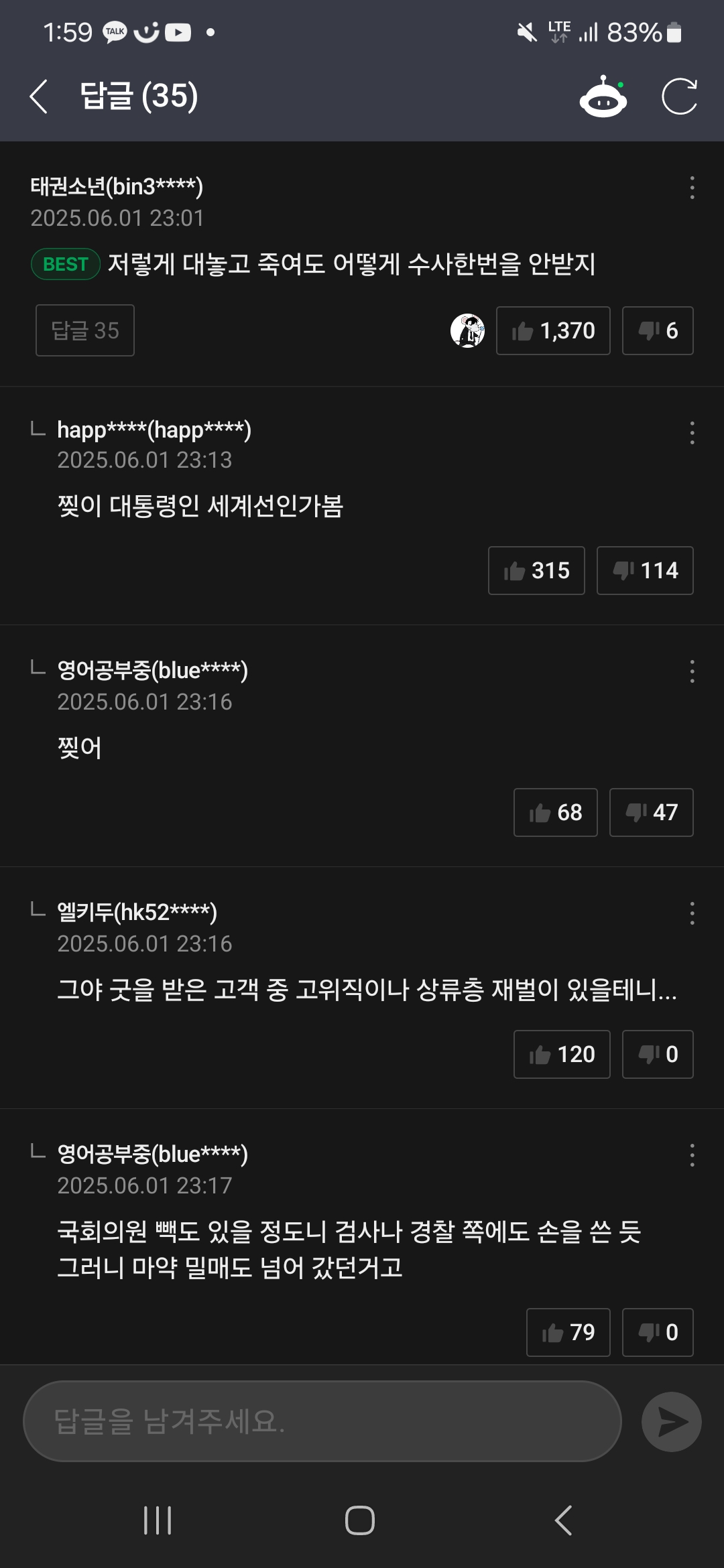Open overflow menu on 엘키두's reply
724x1568 pixels.
pyautogui.click(x=692, y=913)
